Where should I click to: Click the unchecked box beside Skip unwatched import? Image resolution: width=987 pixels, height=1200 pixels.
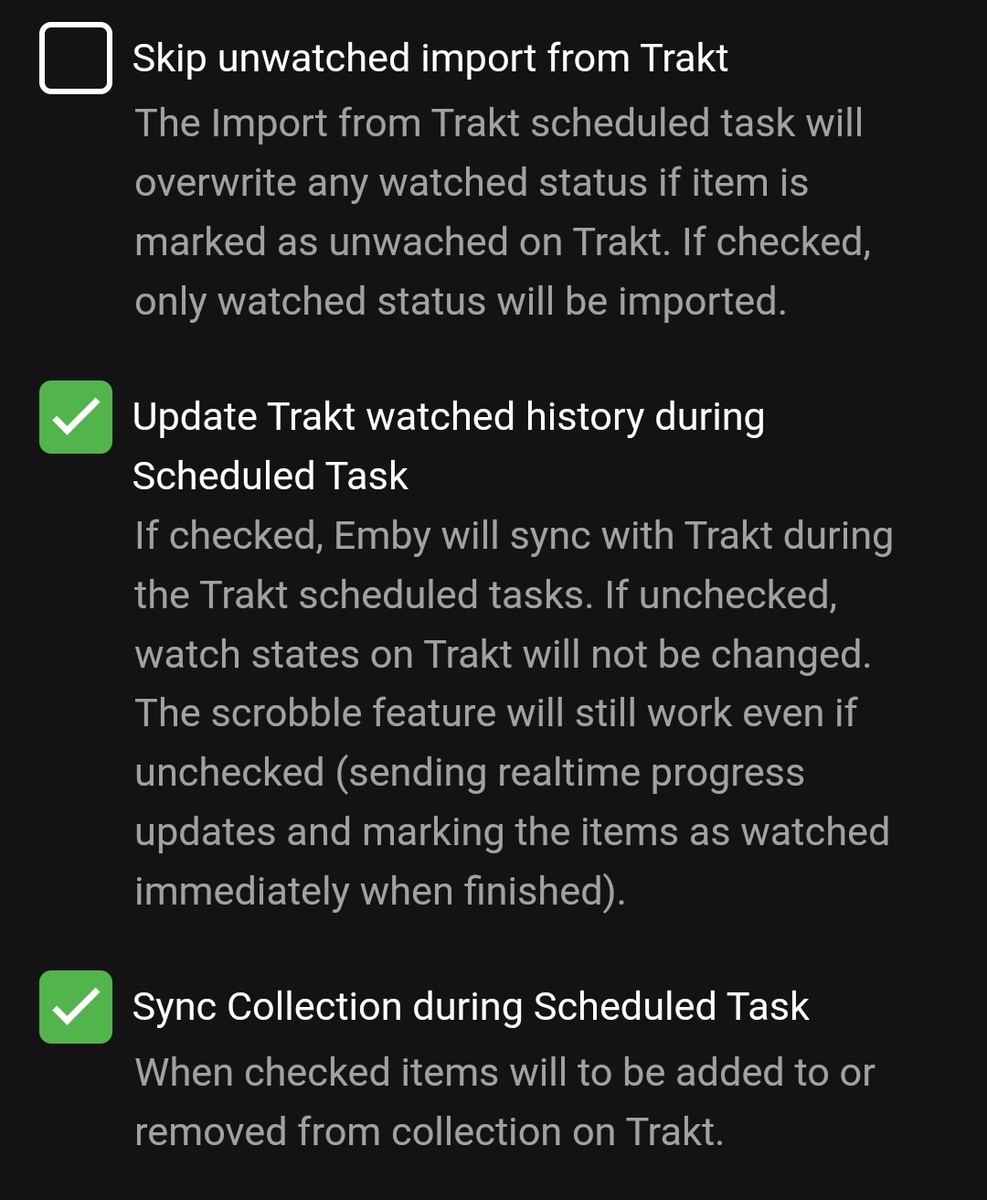pos(75,58)
